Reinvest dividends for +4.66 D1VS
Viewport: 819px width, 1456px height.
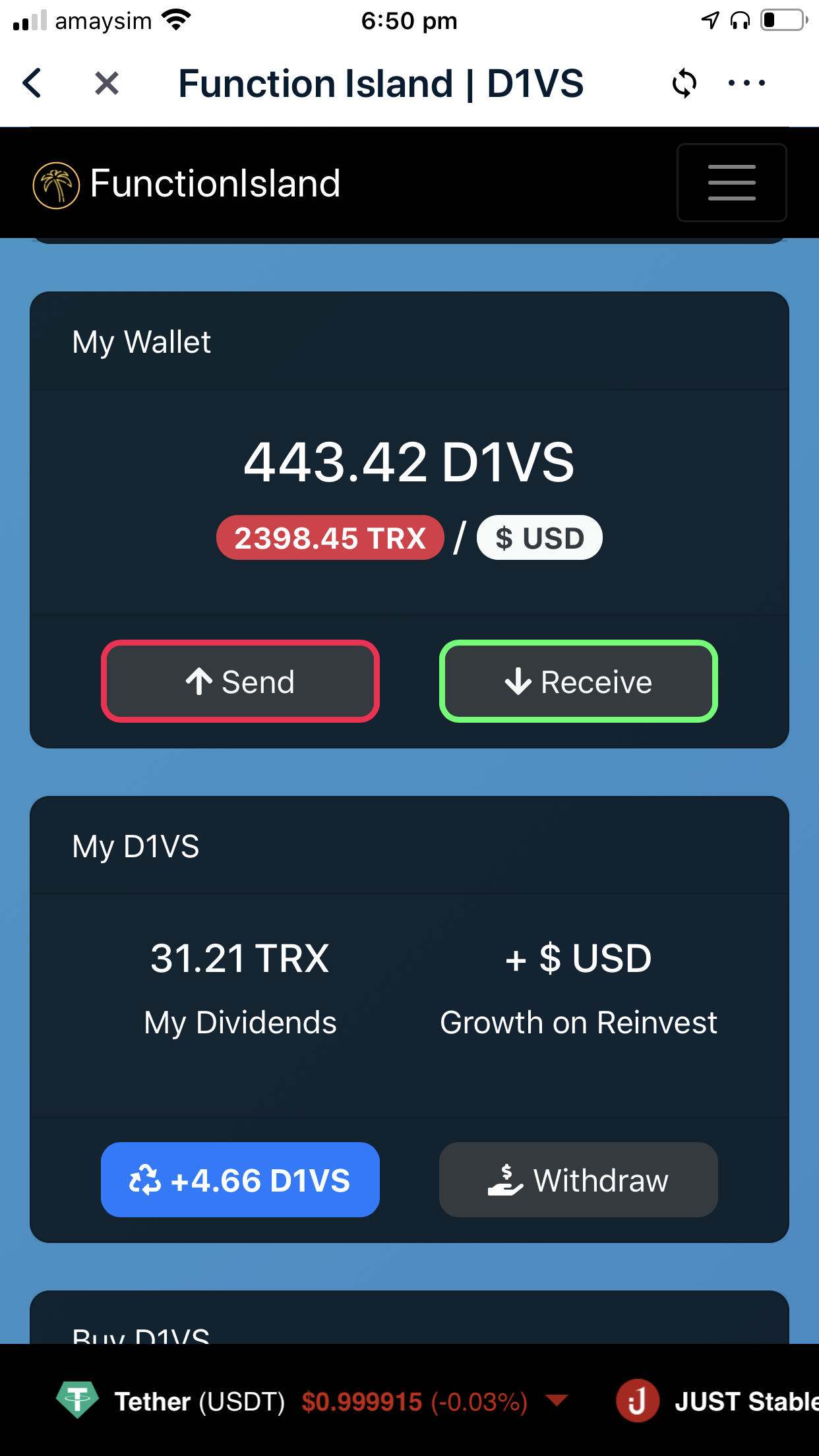(x=240, y=1180)
